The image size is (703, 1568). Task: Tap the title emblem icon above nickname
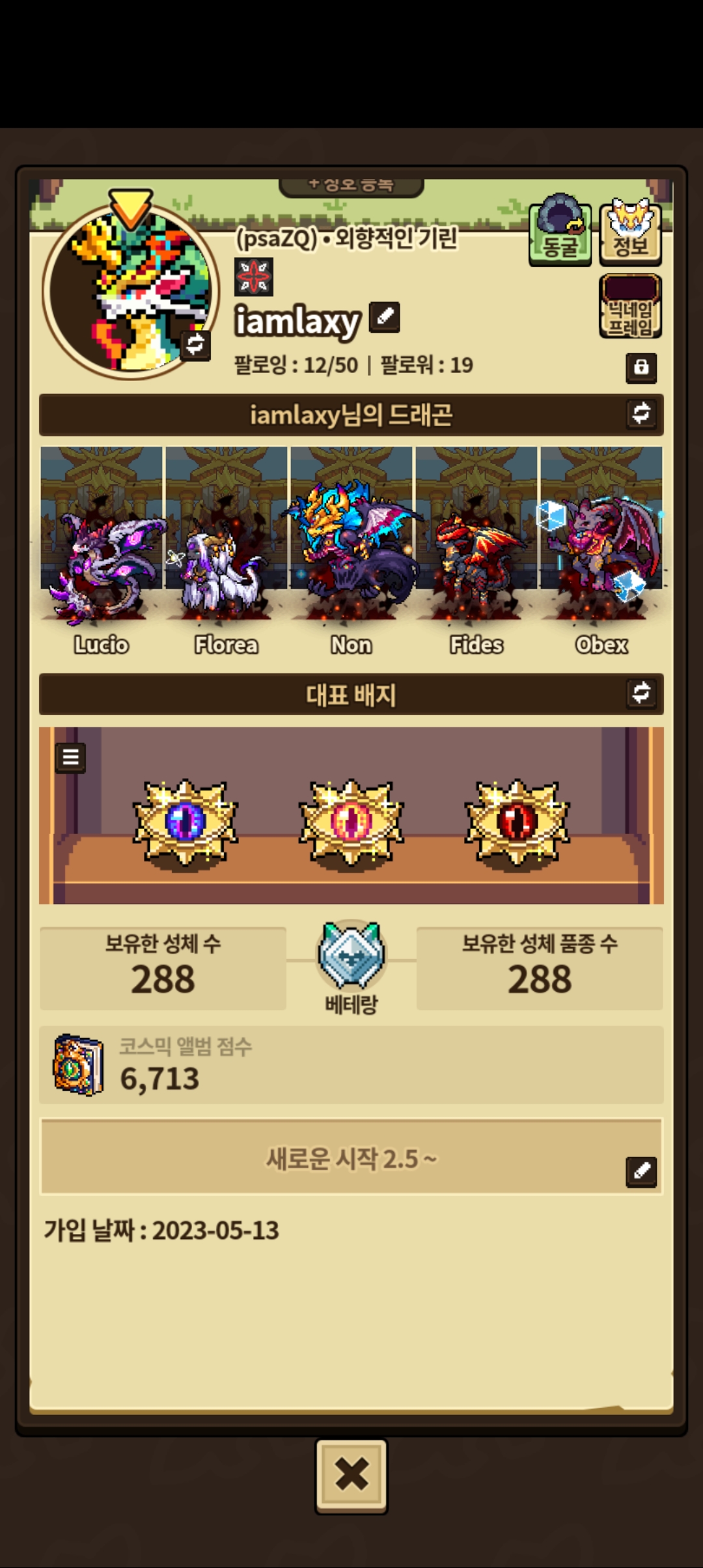pyautogui.click(x=254, y=277)
